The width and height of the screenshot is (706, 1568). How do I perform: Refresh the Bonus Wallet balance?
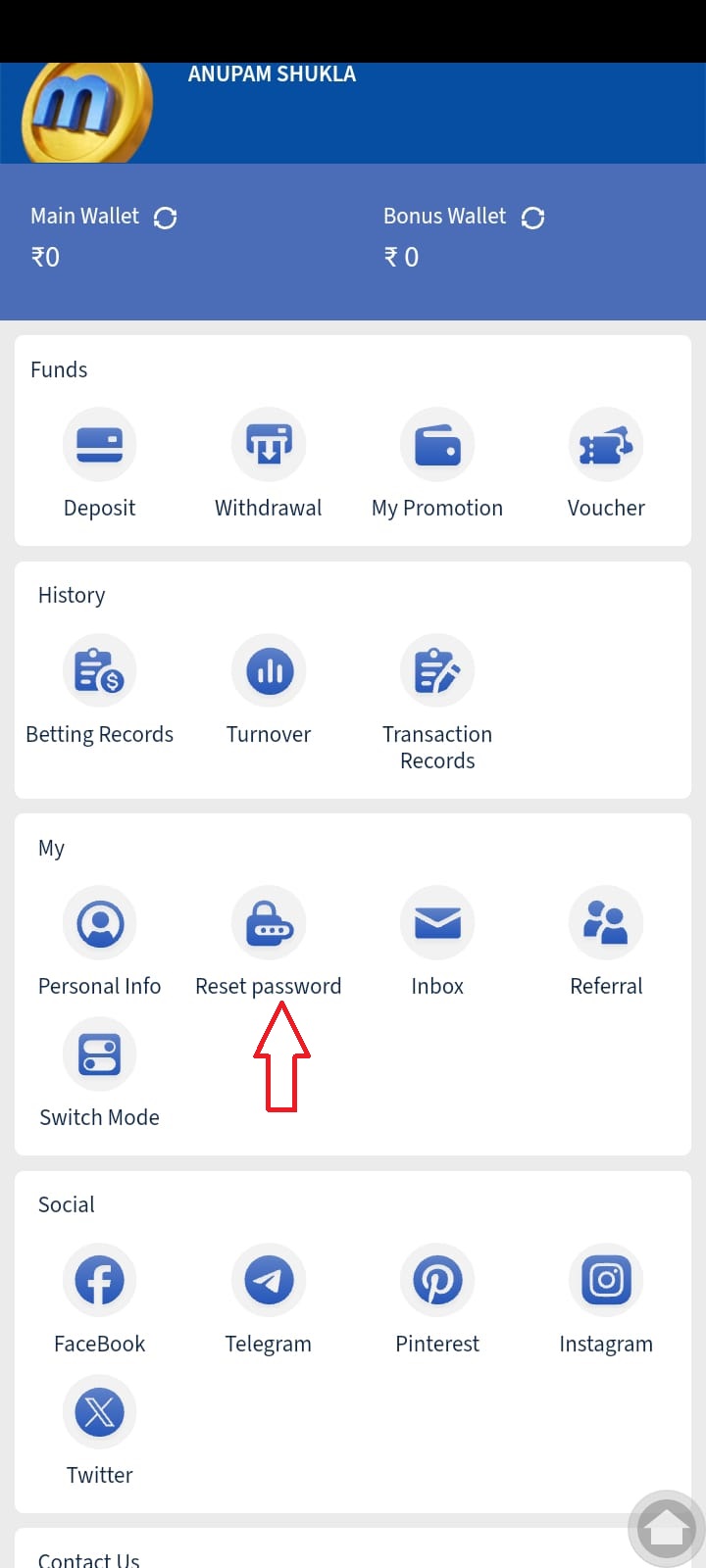[x=532, y=218]
